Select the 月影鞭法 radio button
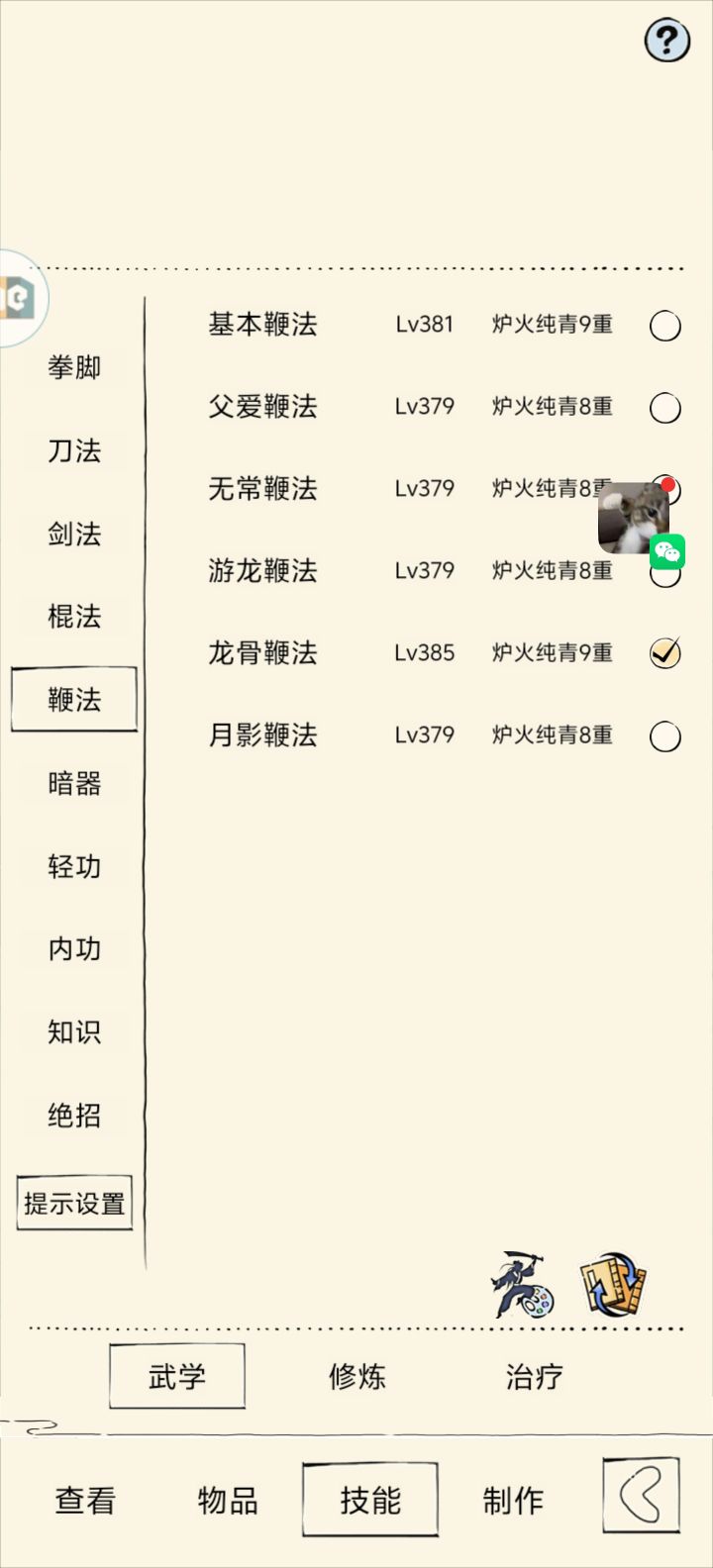 (x=665, y=735)
